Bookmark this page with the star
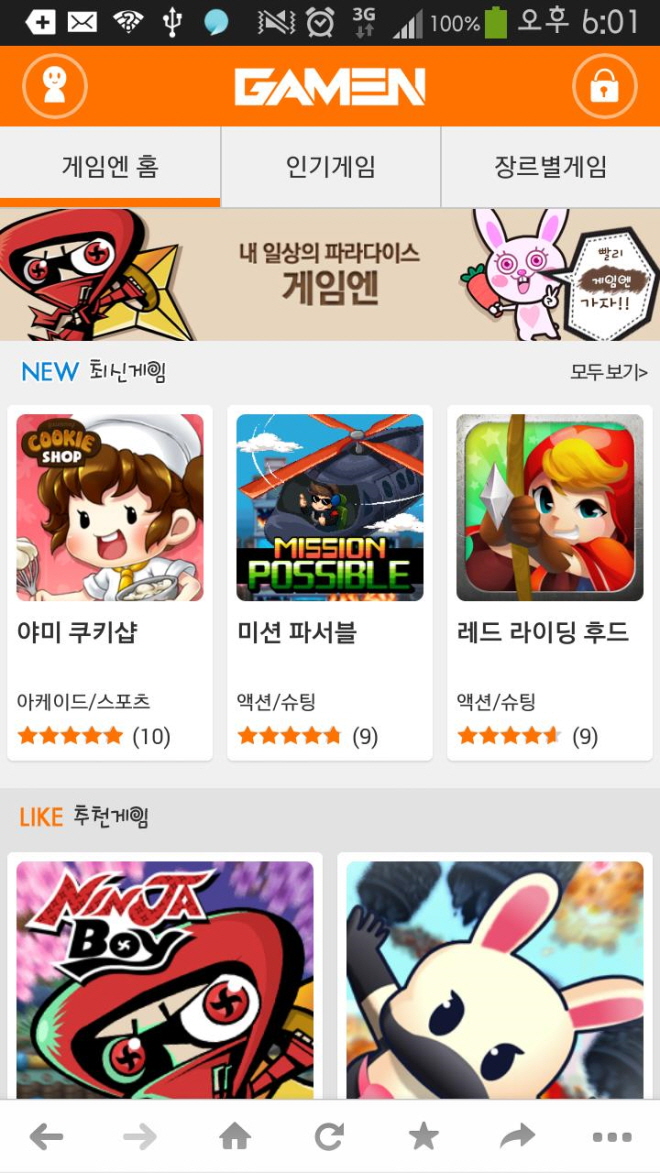This screenshot has width=660, height=1173. coord(424,1136)
